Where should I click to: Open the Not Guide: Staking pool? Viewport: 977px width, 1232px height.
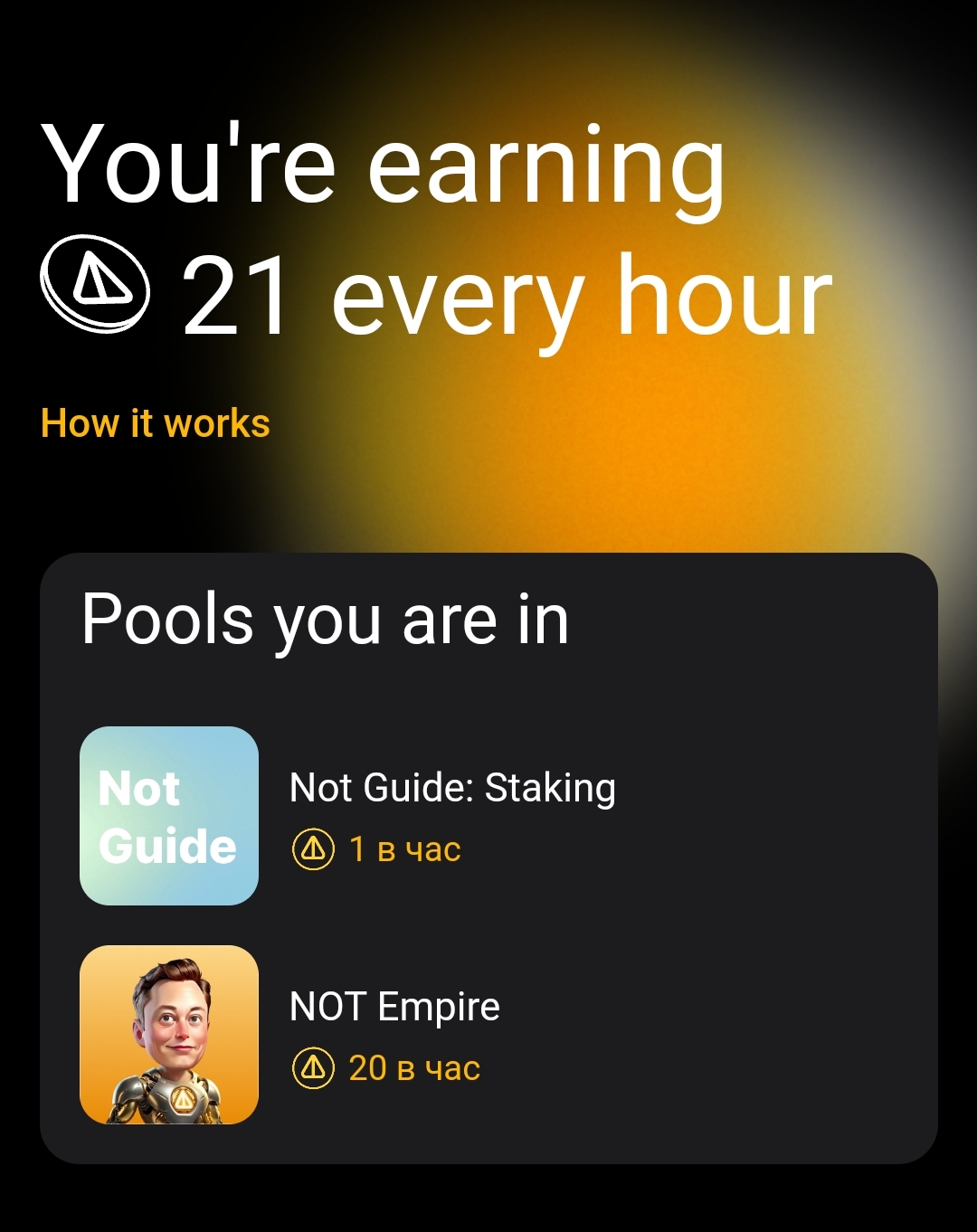(488, 816)
